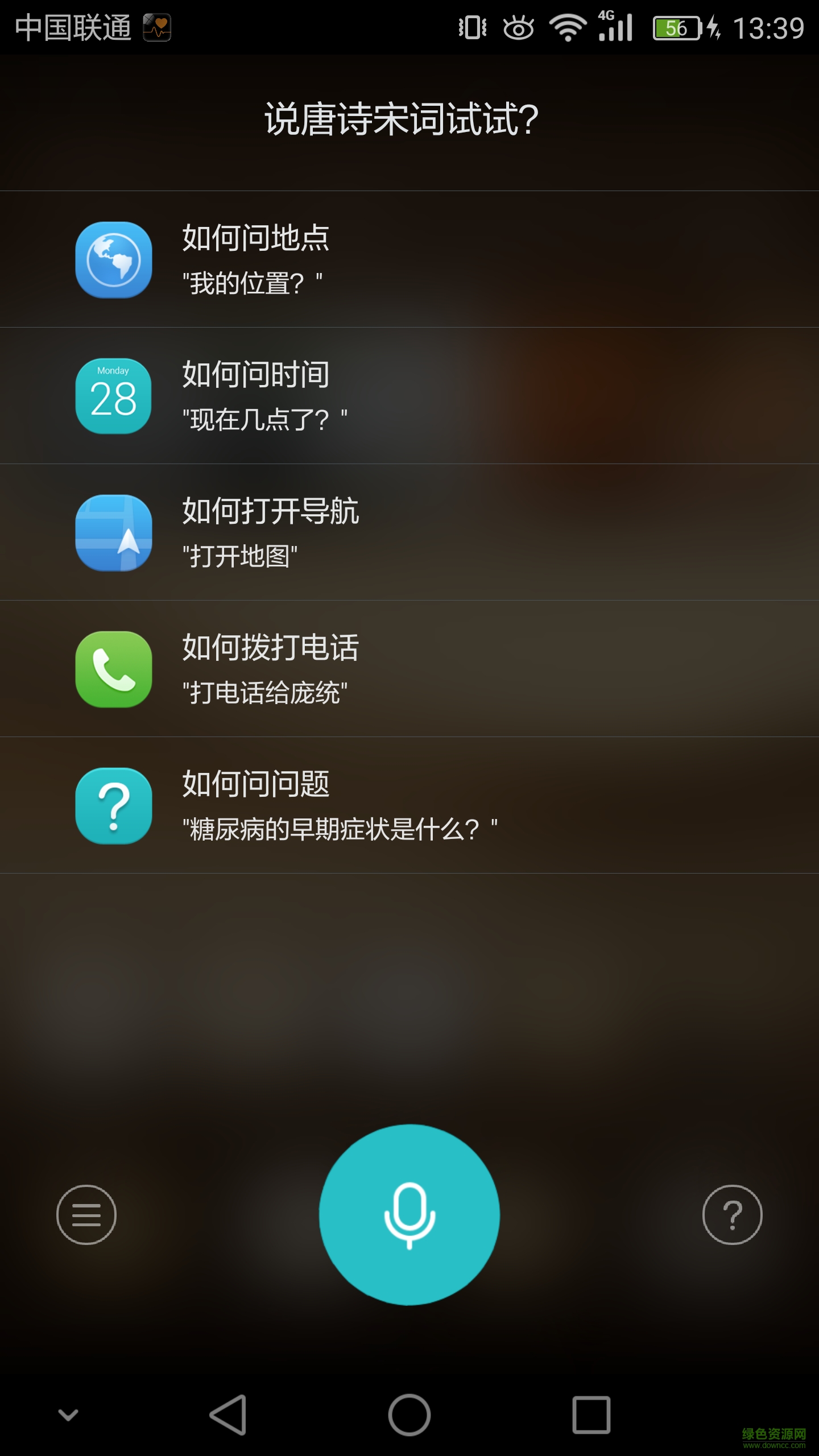
Task: Show recent apps with the square button
Action: (591, 1415)
